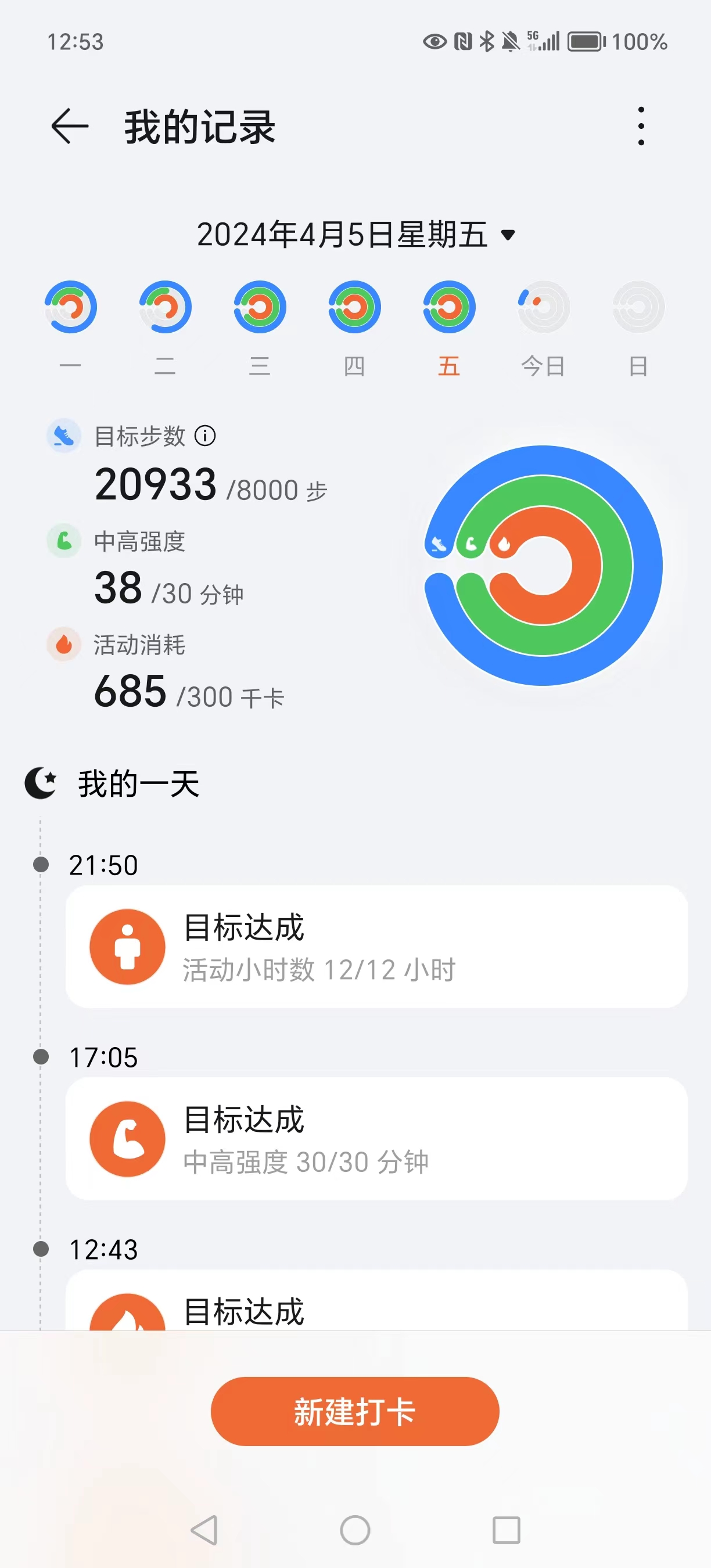Switch to today (今日) activity ring
The width and height of the screenshot is (711, 1568).
(x=544, y=307)
